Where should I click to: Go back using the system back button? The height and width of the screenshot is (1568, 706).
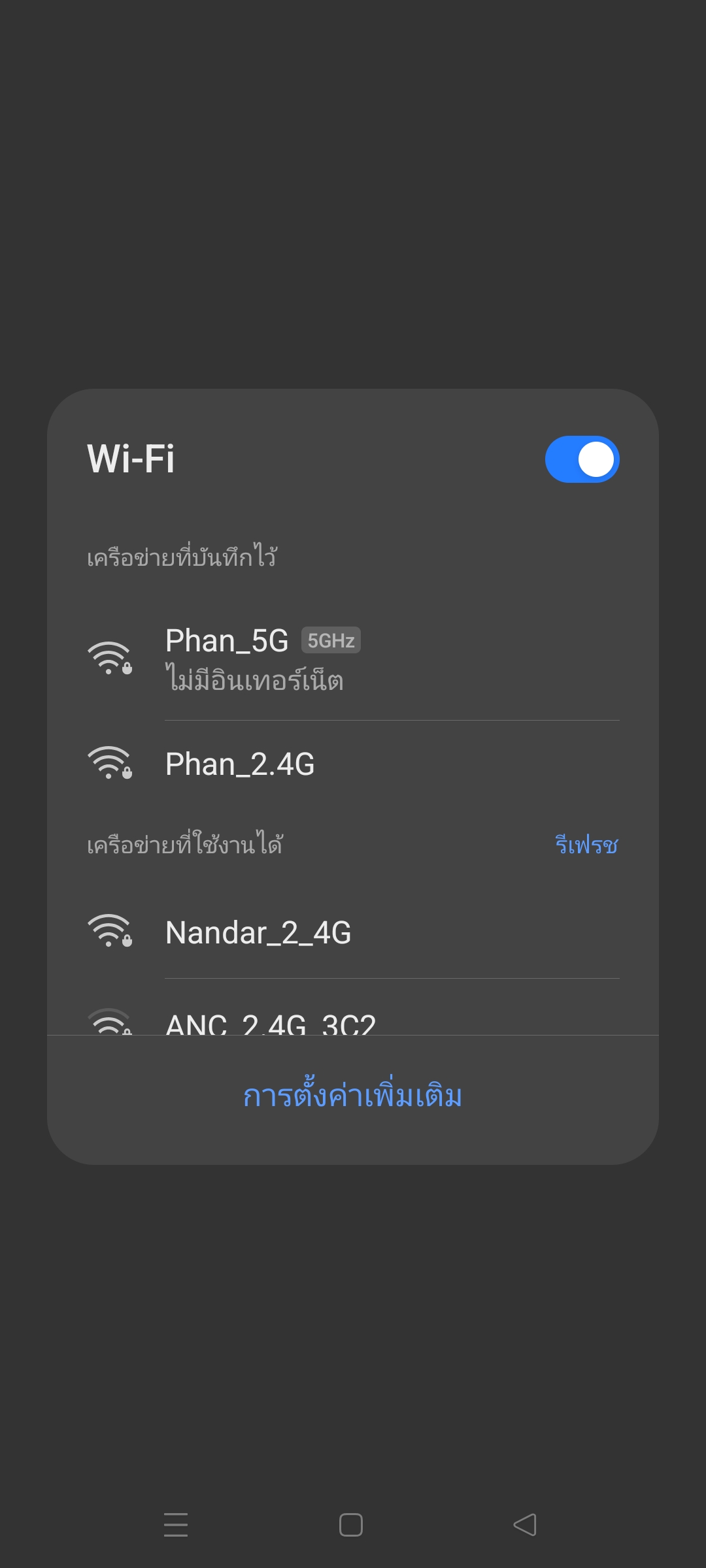coord(525,1525)
